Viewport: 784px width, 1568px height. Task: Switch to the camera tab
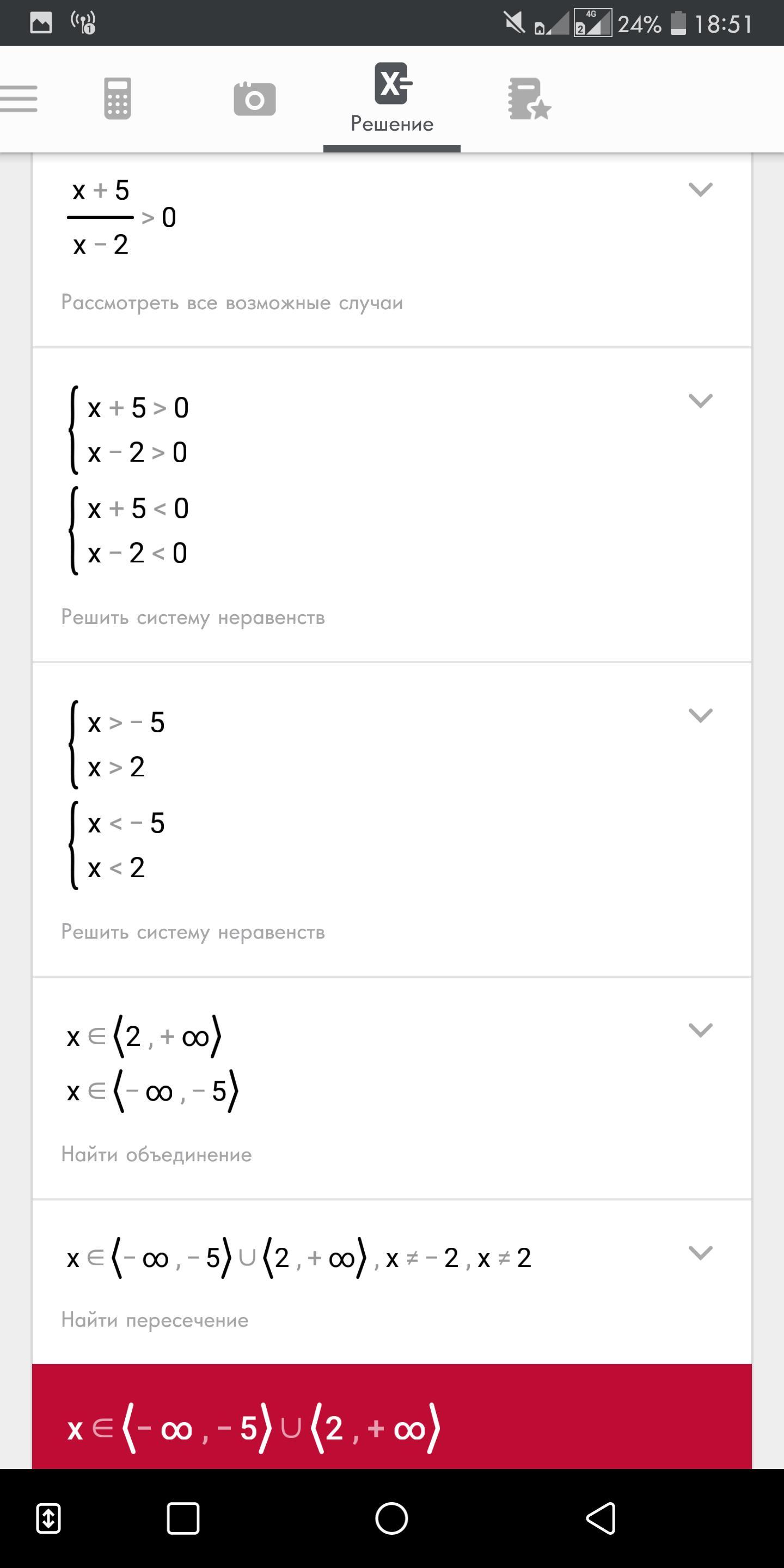[x=254, y=99]
